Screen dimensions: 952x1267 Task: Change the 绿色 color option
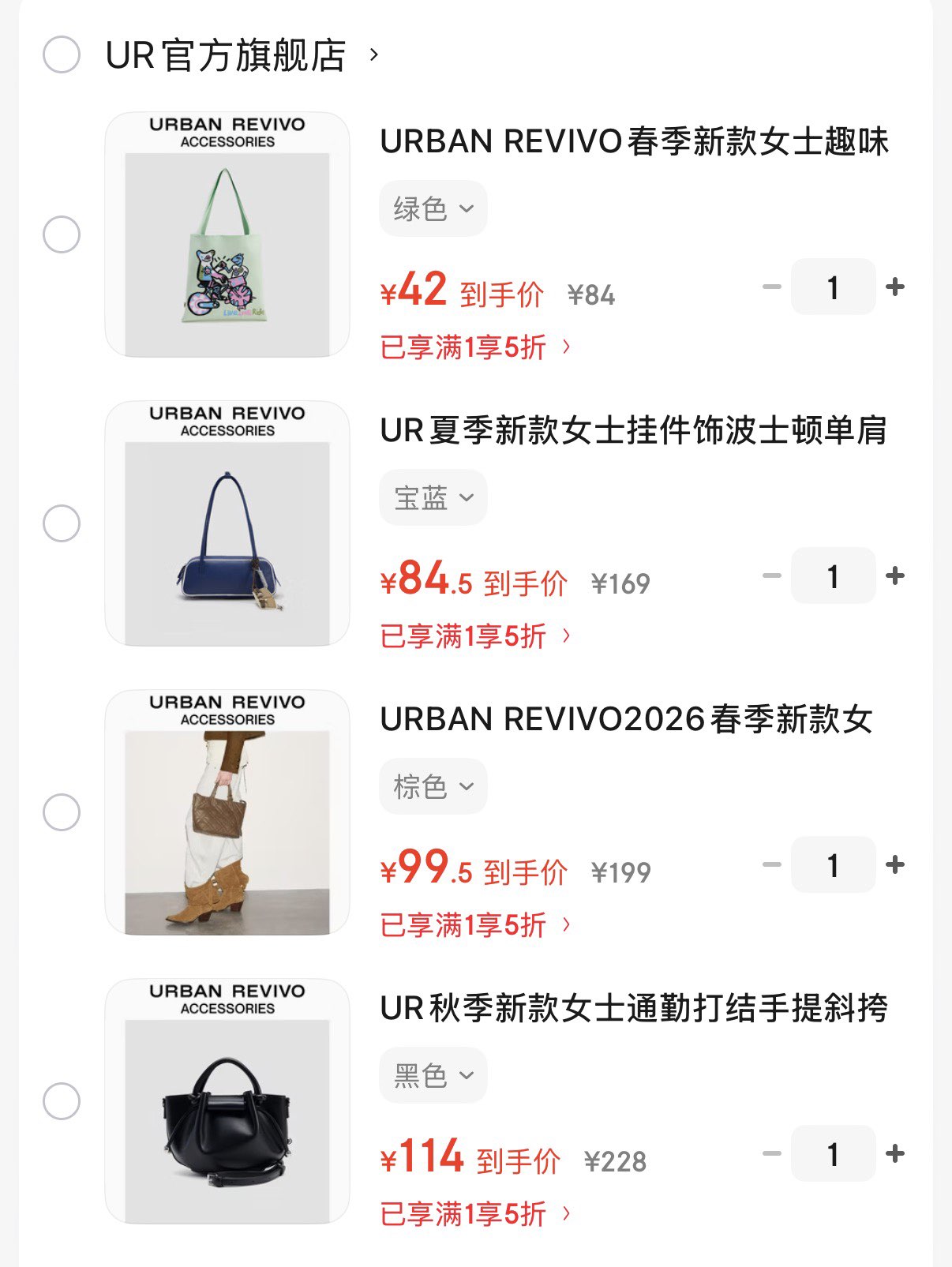pyautogui.click(x=433, y=208)
